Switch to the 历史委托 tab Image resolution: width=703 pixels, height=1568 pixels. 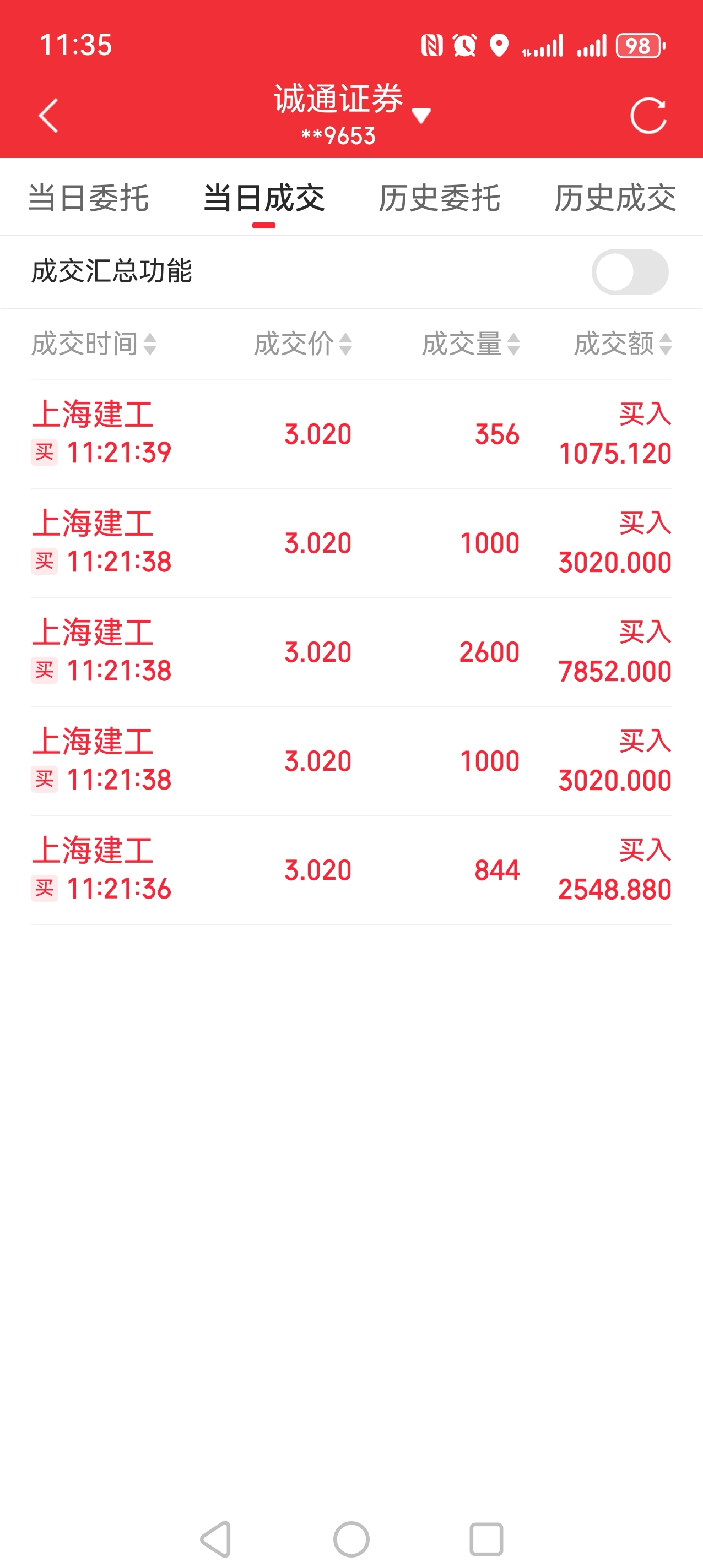[x=439, y=198]
